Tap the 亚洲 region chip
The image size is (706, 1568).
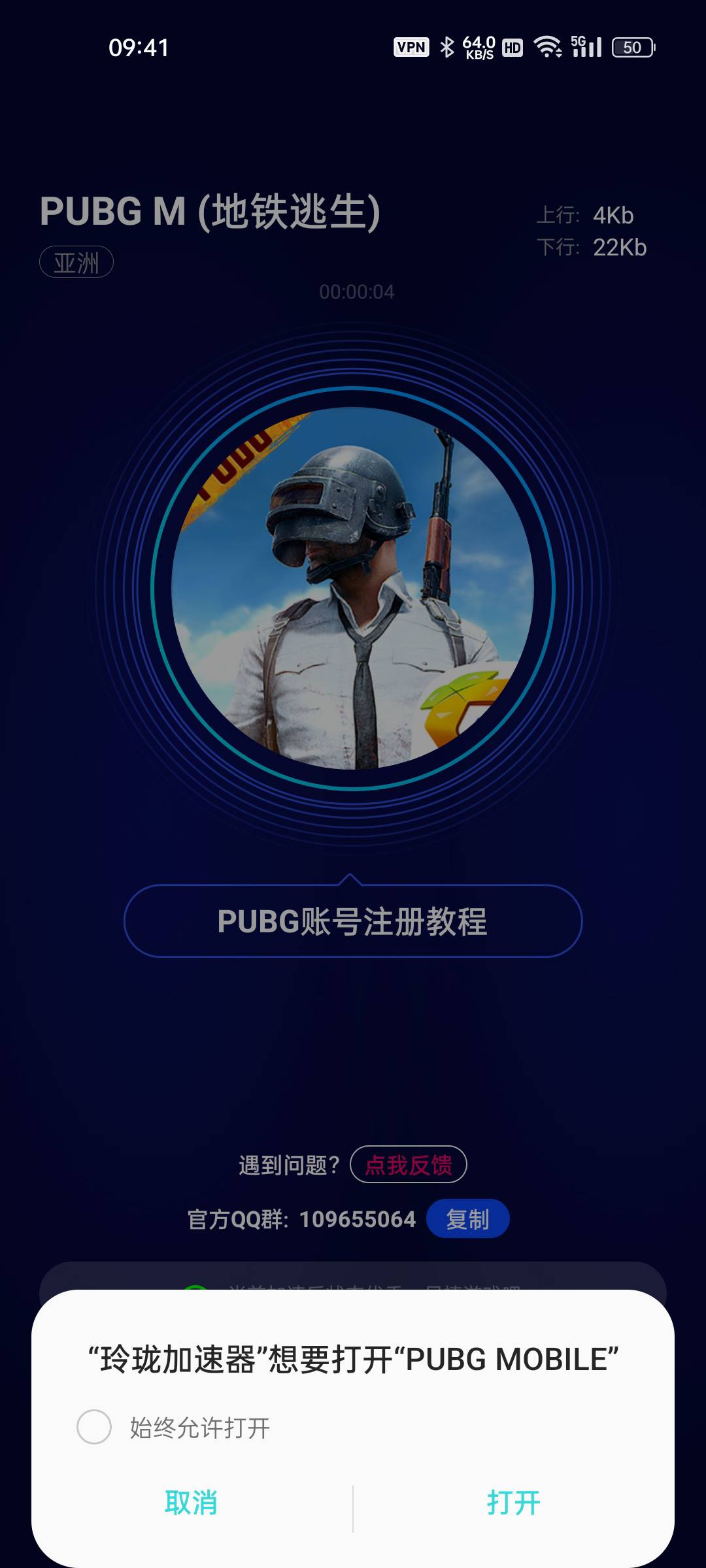(76, 263)
